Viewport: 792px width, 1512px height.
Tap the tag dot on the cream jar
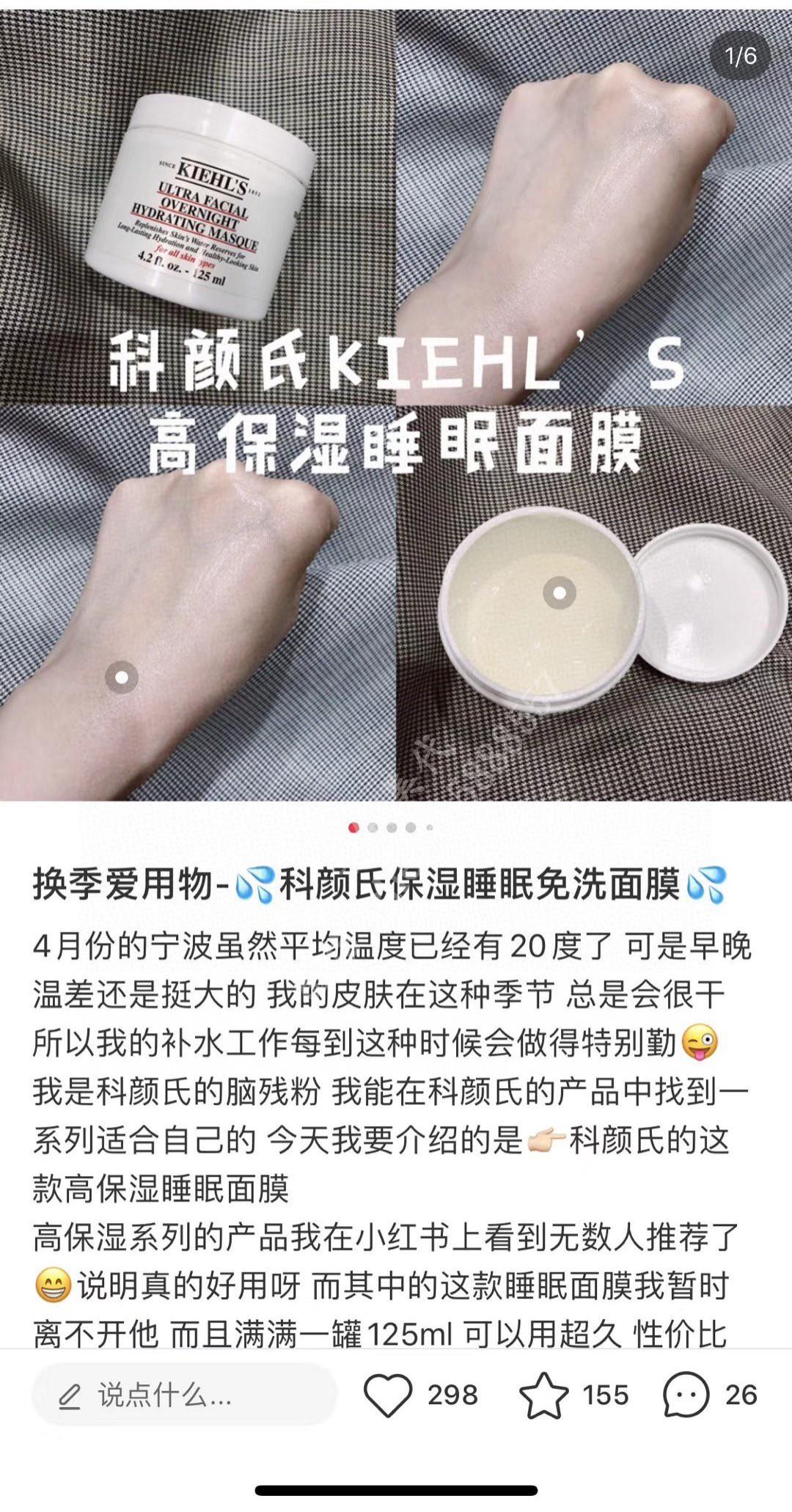pyautogui.click(x=560, y=592)
